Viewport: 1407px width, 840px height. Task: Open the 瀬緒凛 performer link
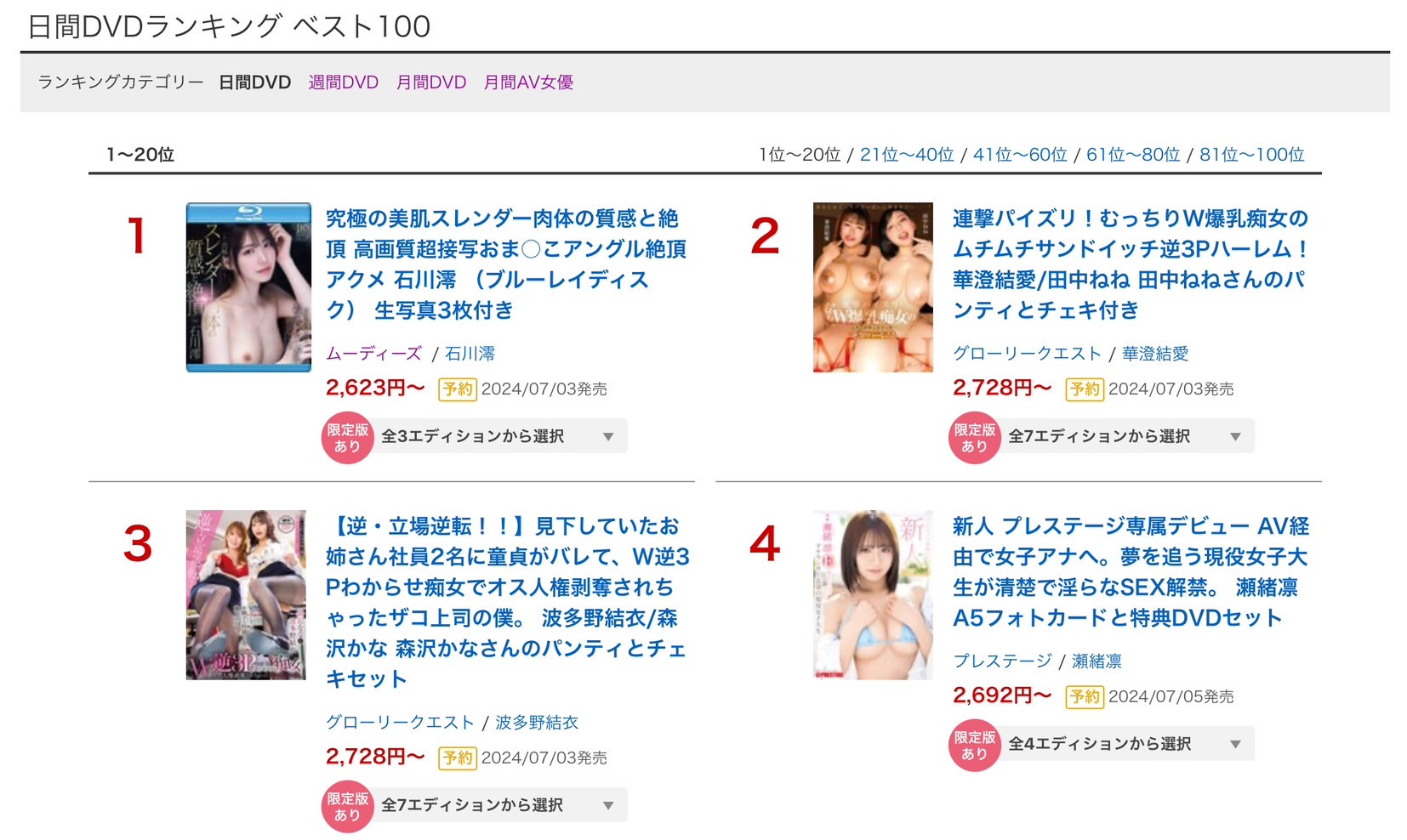1096,661
